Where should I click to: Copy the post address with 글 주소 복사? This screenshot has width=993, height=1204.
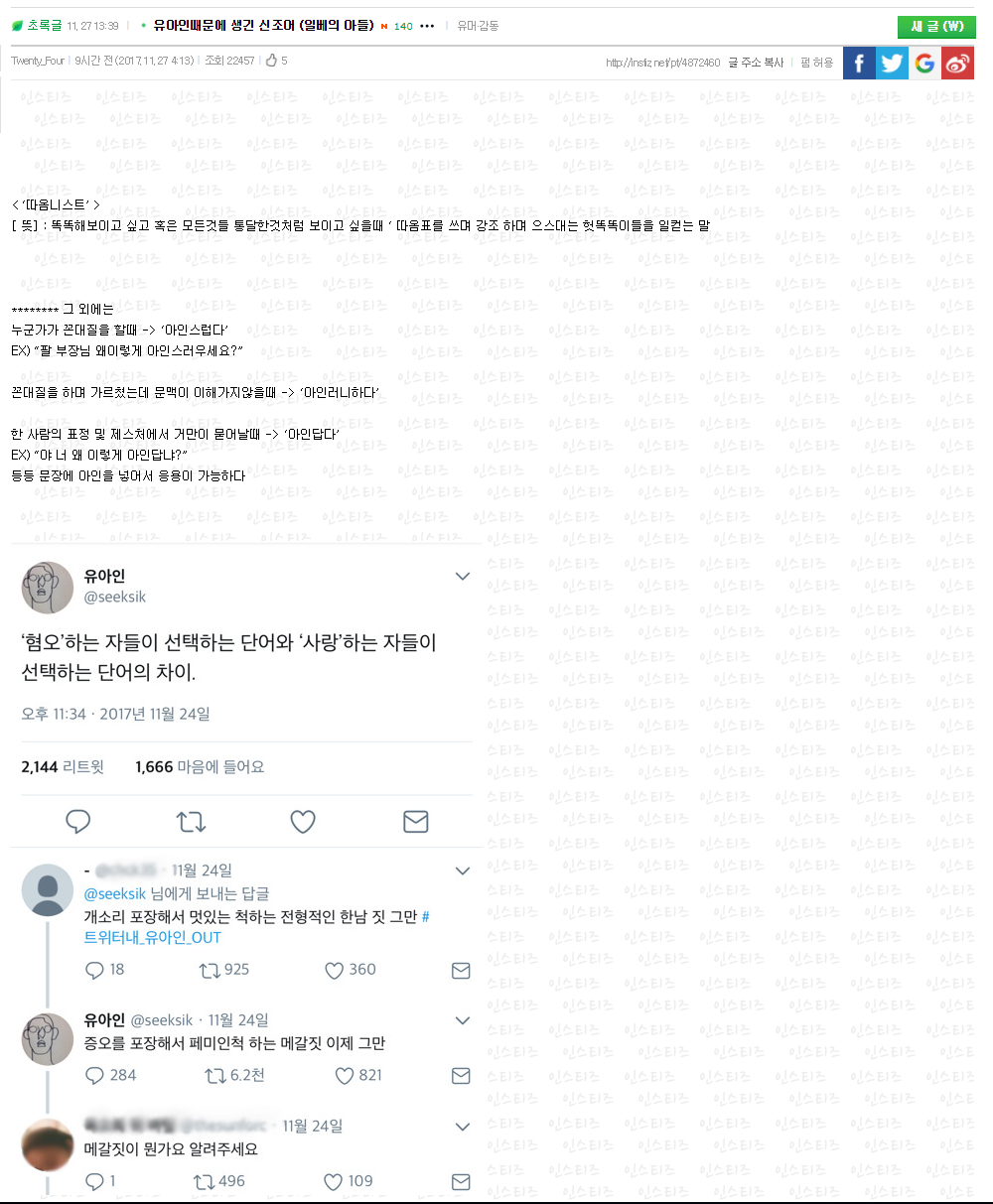click(756, 63)
